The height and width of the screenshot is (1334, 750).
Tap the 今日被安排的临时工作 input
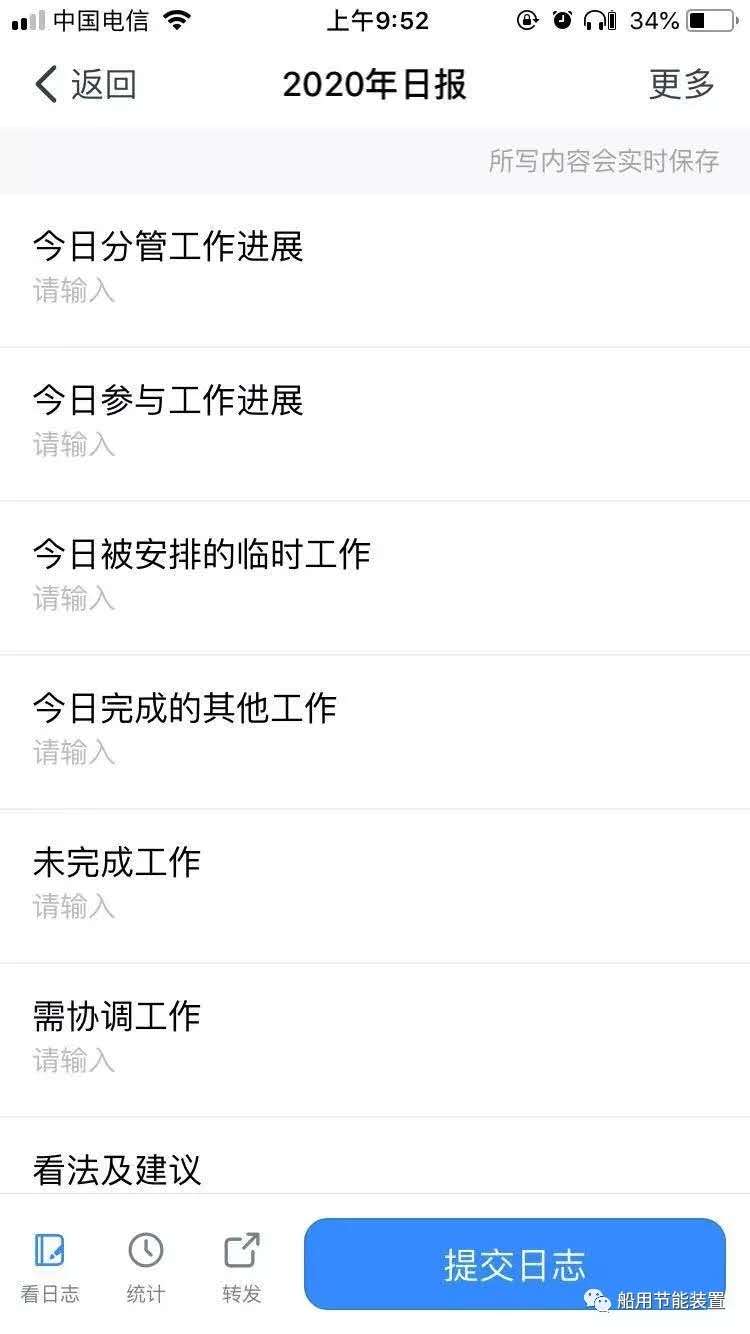(x=375, y=578)
